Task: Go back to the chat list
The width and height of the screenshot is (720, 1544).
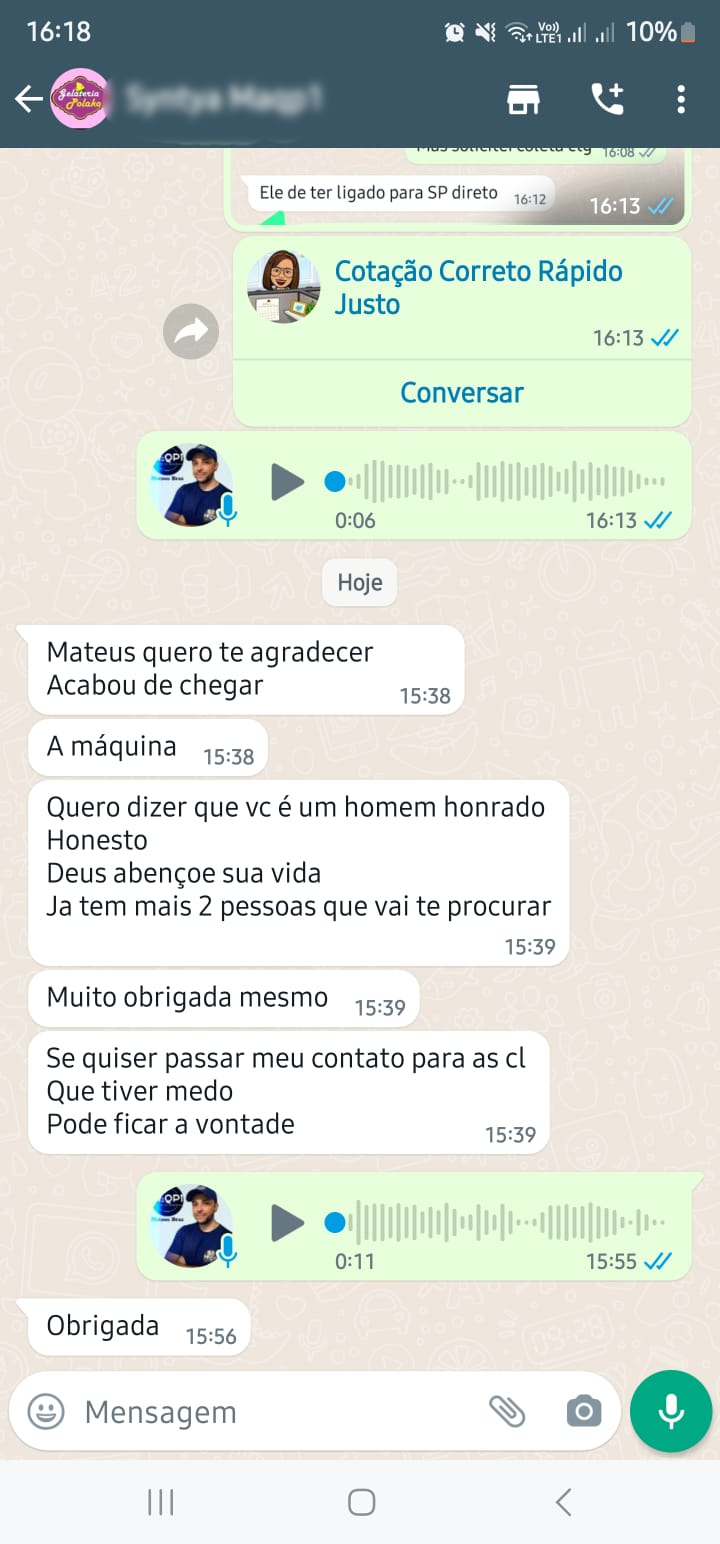Action: pyautogui.click(x=28, y=98)
